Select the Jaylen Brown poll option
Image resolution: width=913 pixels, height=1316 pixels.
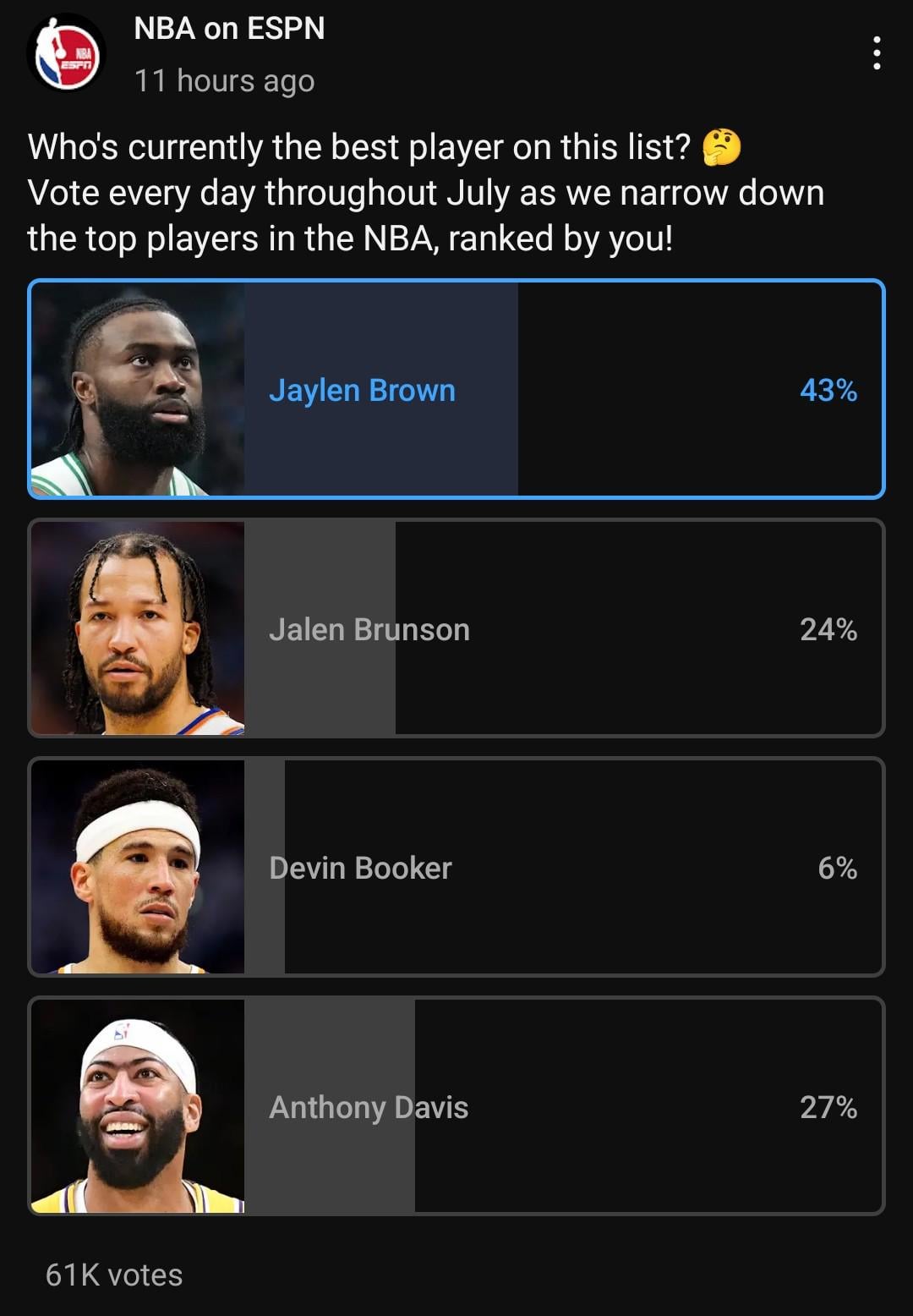(x=456, y=389)
